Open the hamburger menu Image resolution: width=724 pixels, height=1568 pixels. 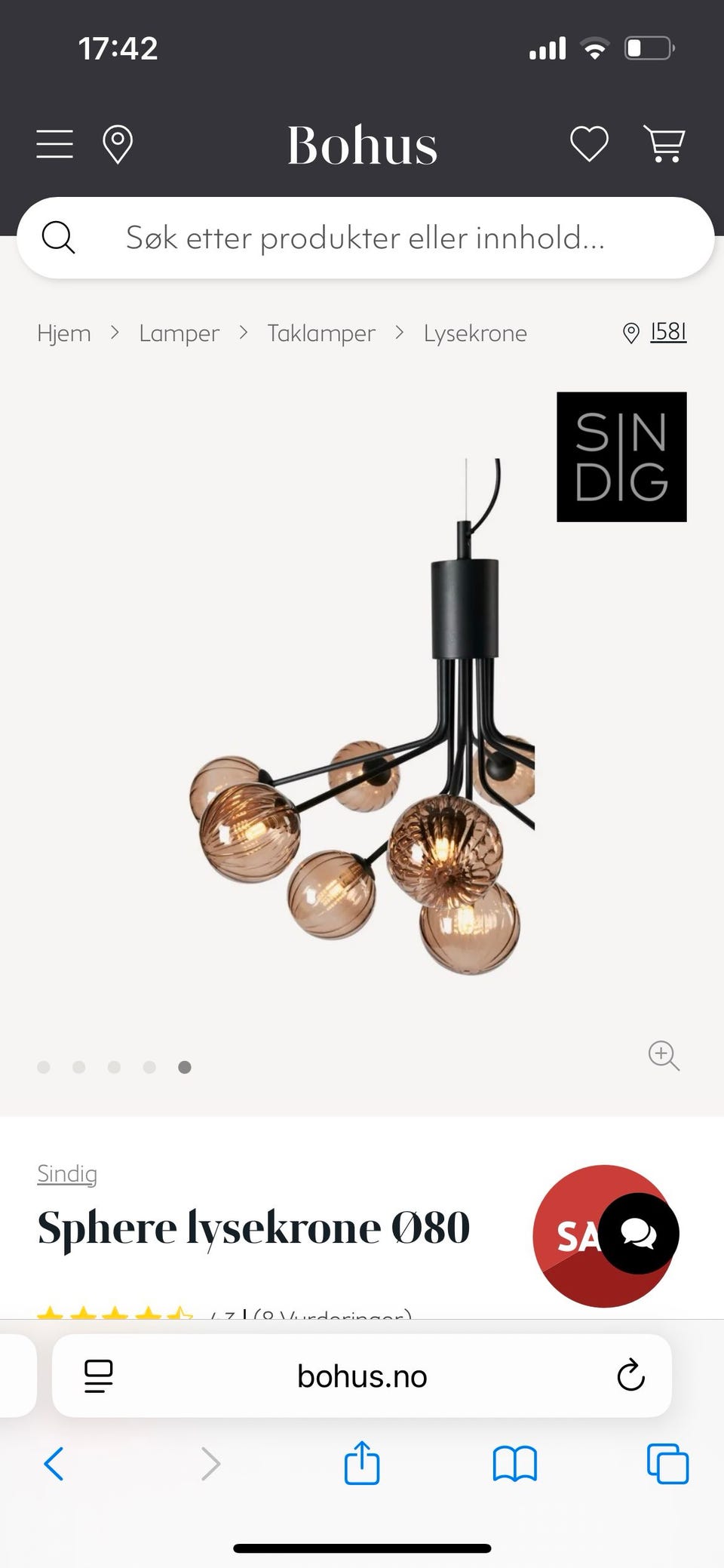click(54, 143)
